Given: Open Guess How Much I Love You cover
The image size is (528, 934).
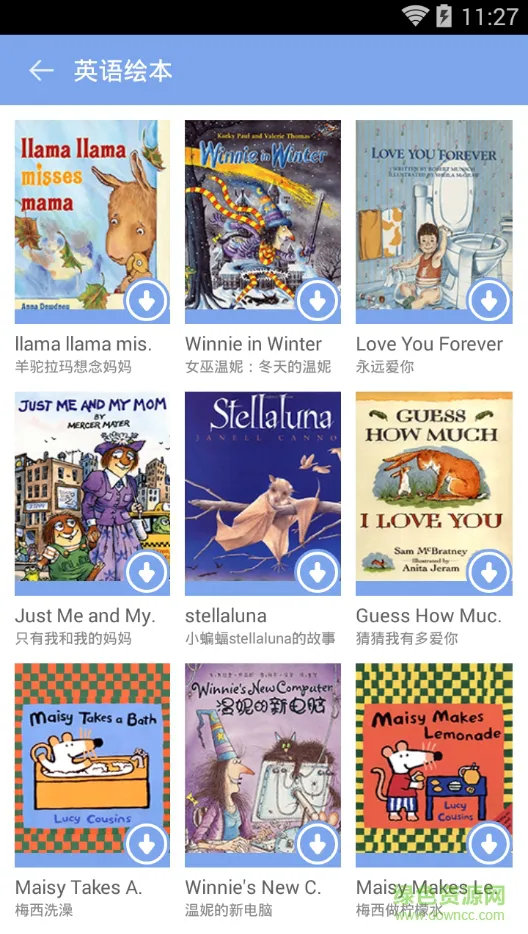Looking at the screenshot, I should point(434,493).
